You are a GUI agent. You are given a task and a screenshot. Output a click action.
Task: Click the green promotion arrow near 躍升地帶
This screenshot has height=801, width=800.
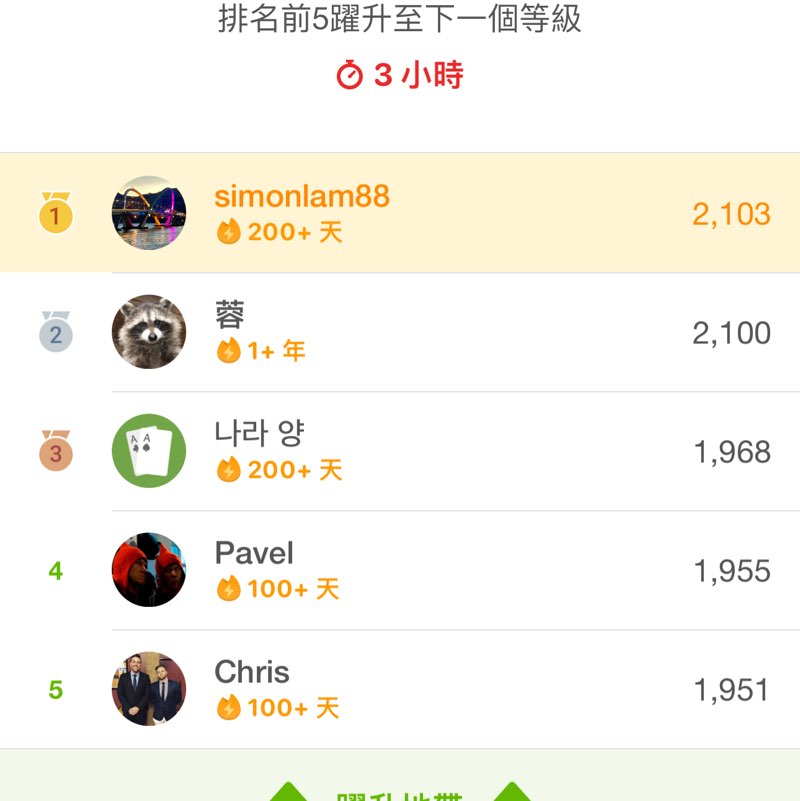[x=289, y=791]
